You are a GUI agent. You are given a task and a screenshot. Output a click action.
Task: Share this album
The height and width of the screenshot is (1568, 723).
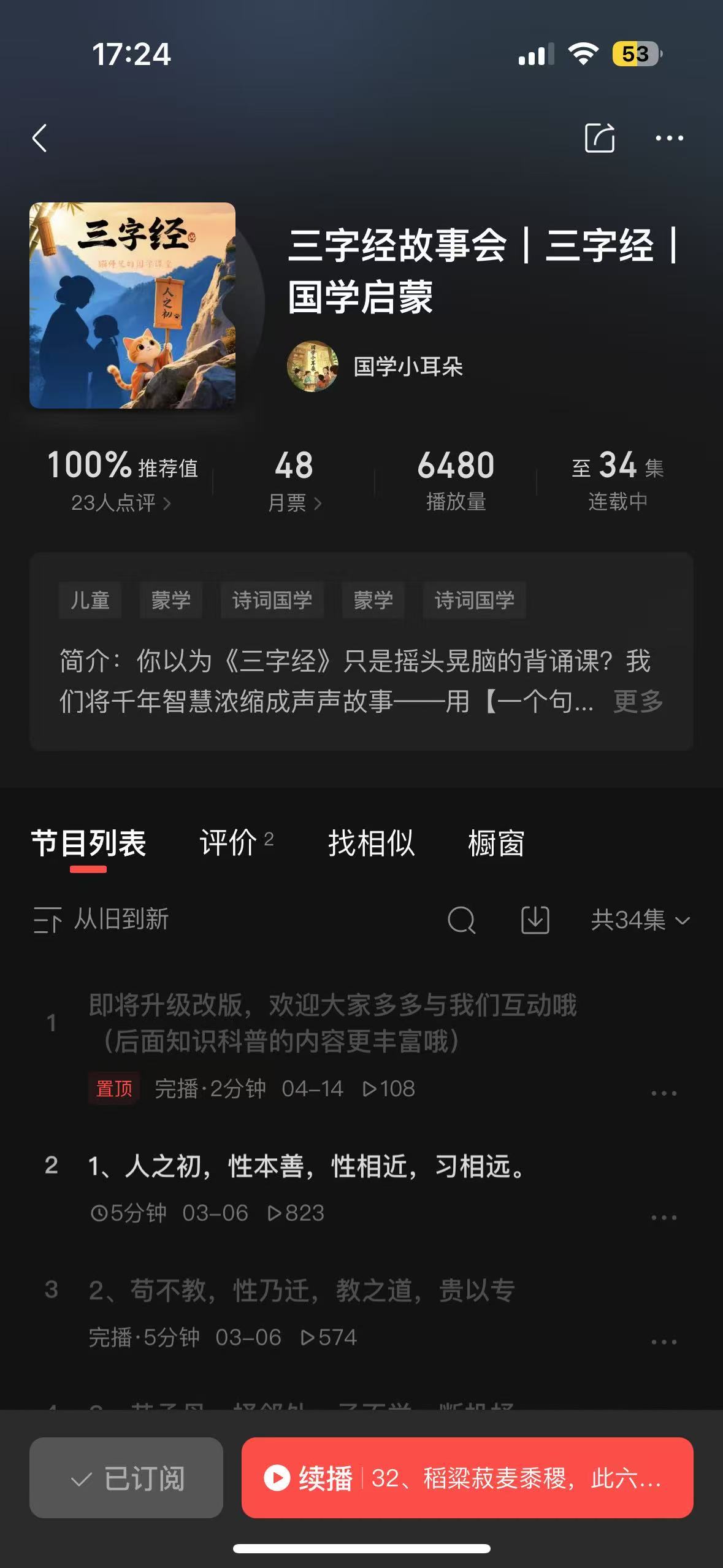(599, 138)
